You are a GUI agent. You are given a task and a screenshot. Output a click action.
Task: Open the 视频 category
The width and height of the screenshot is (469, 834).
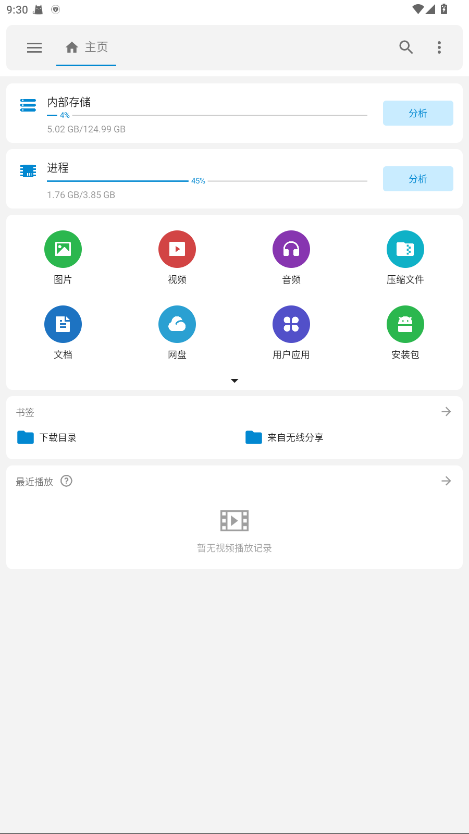pos(177,257)
